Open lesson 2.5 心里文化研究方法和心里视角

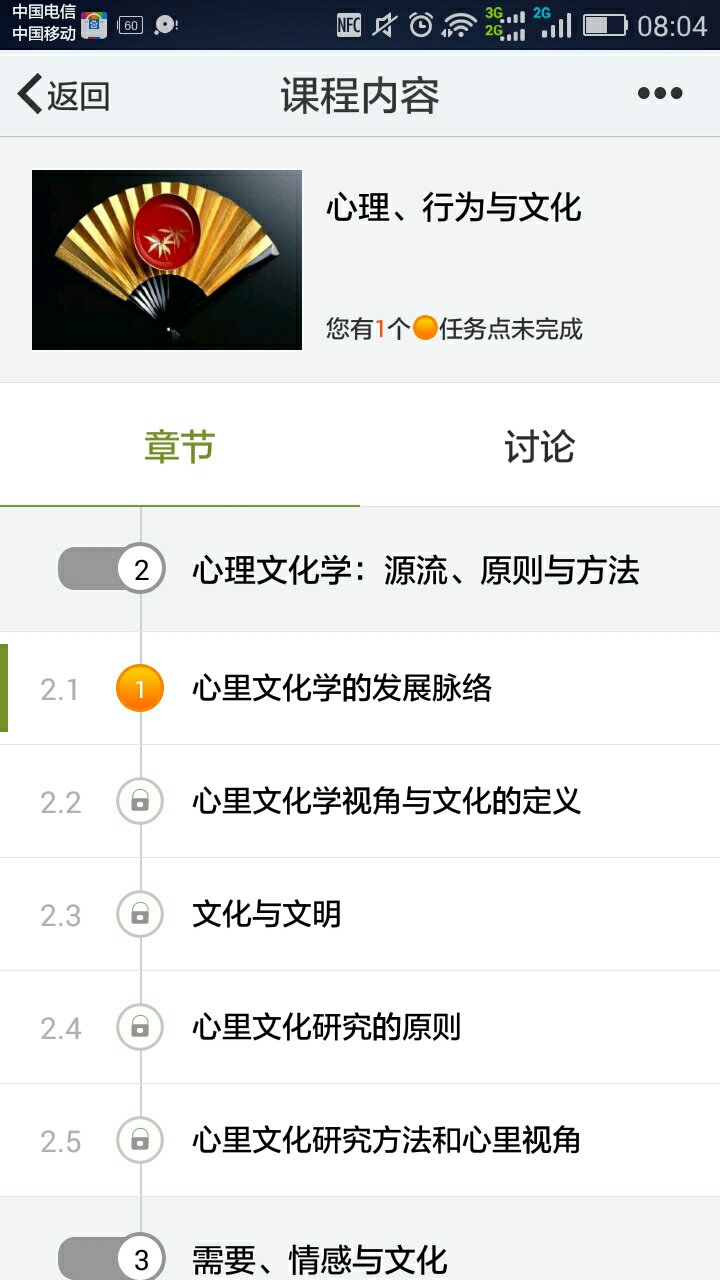[360, 1140]
